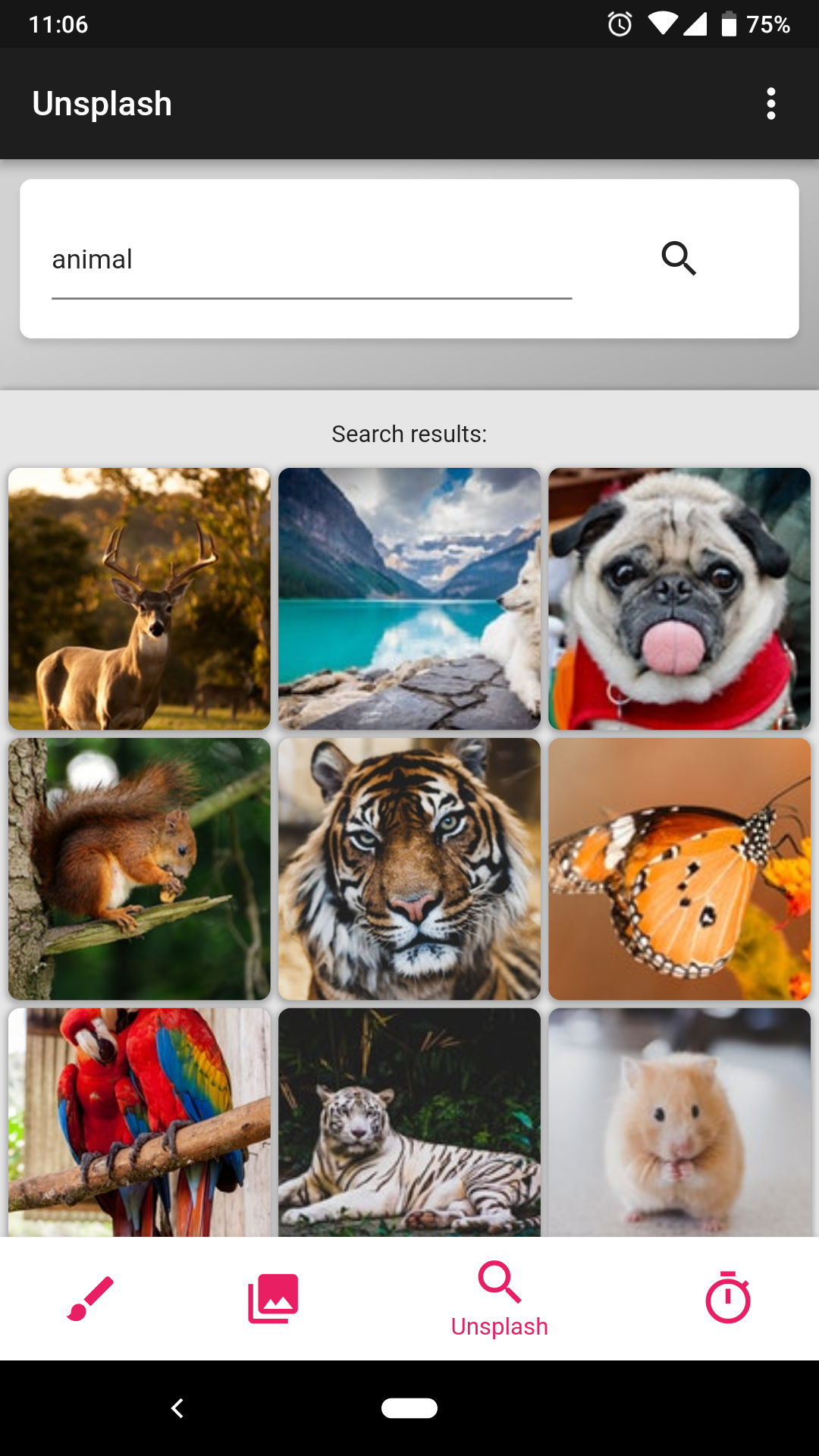
Task: Select the red squirrel photo
Action: click(x=140, y=869)
